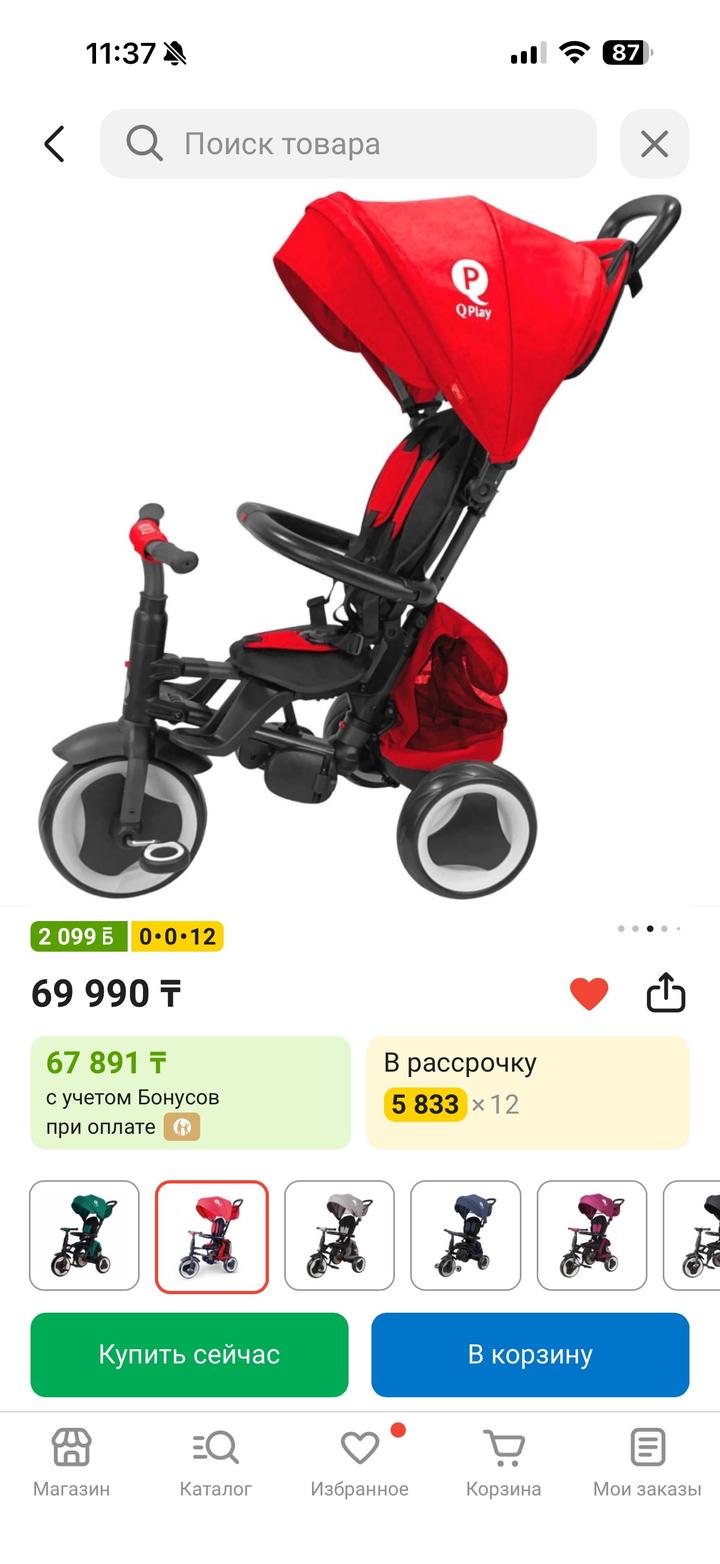The height and width of the screenshot is (1564, 720).
Task: Tap the "Поиск товара" search field
Action: tap(348, 144)
